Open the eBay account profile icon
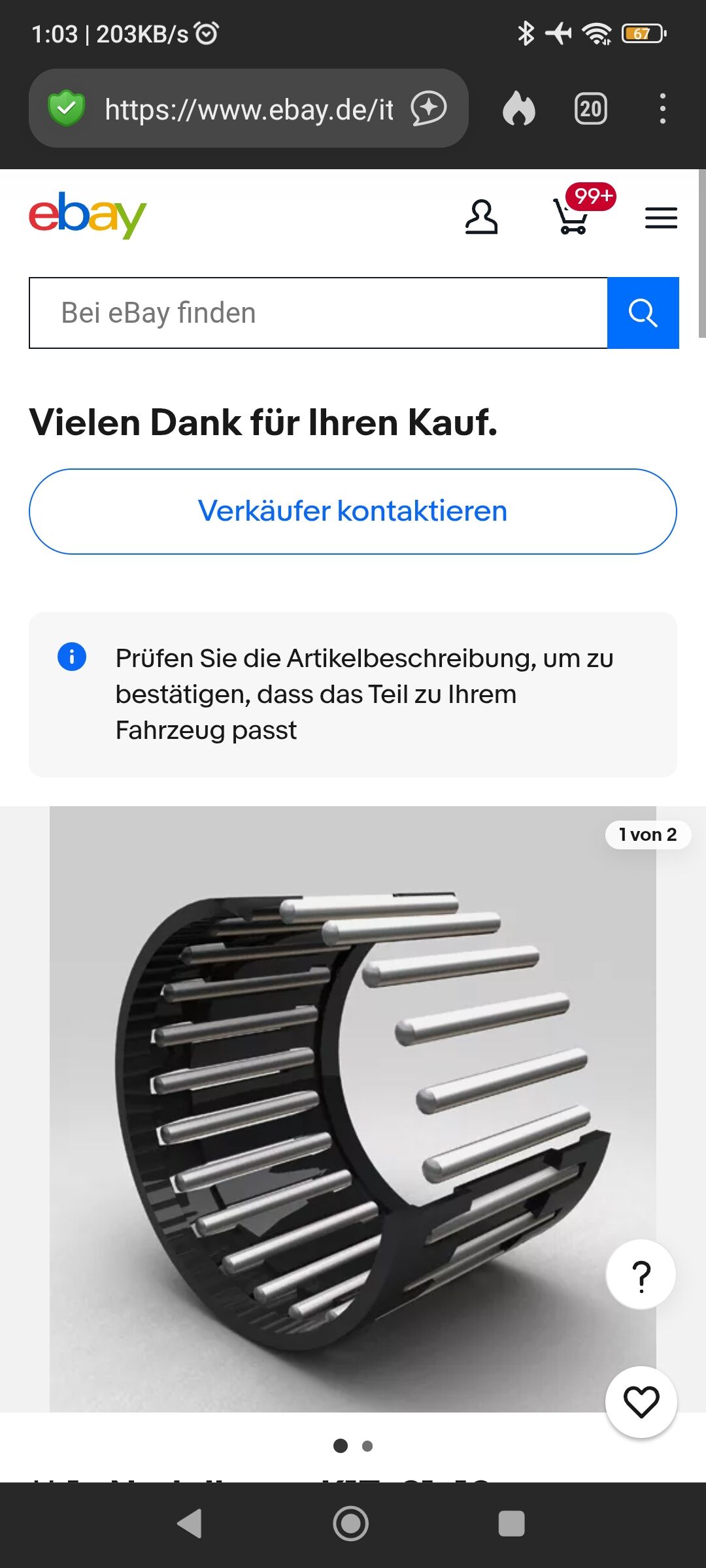Image resolution: width=706 pixels, height=1568 pixels. tap(481, 218)
